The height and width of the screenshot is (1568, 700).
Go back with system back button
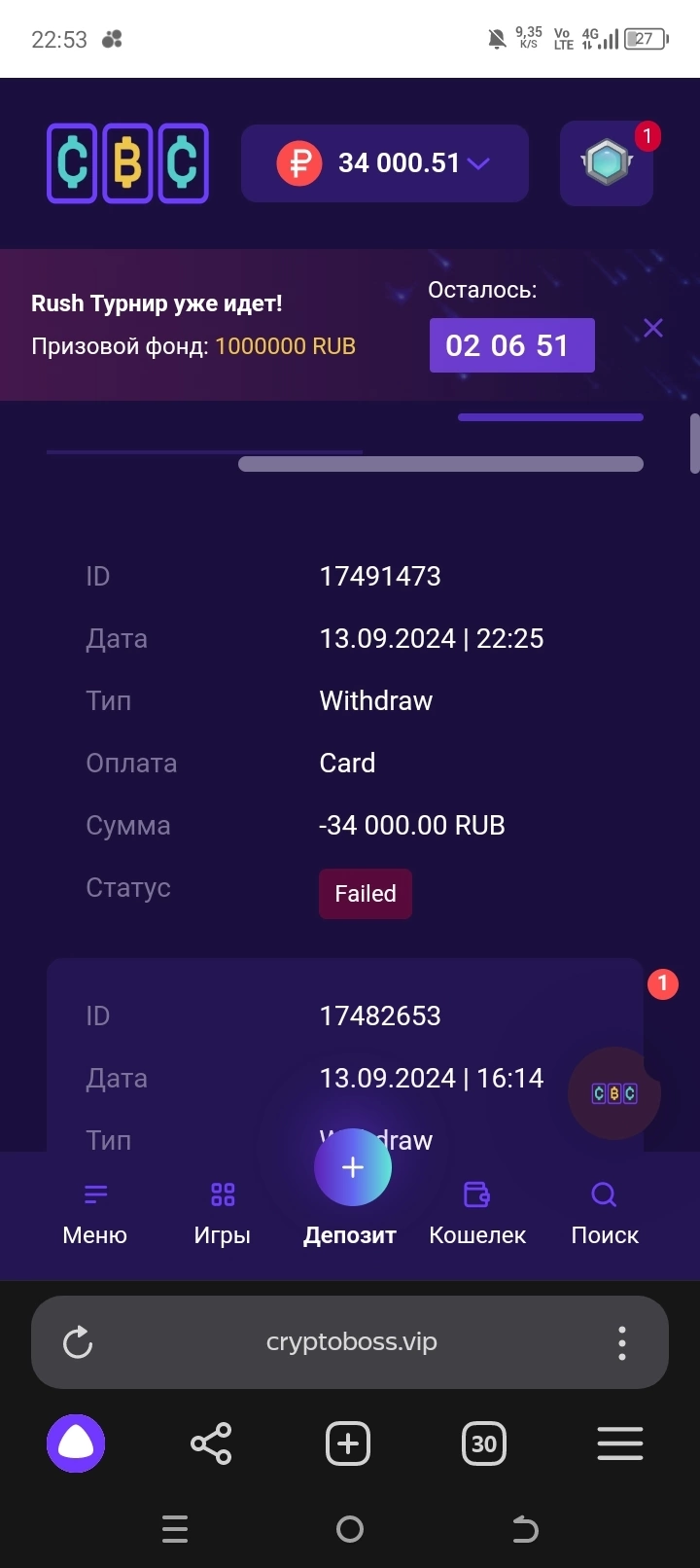pos(525,1529)
